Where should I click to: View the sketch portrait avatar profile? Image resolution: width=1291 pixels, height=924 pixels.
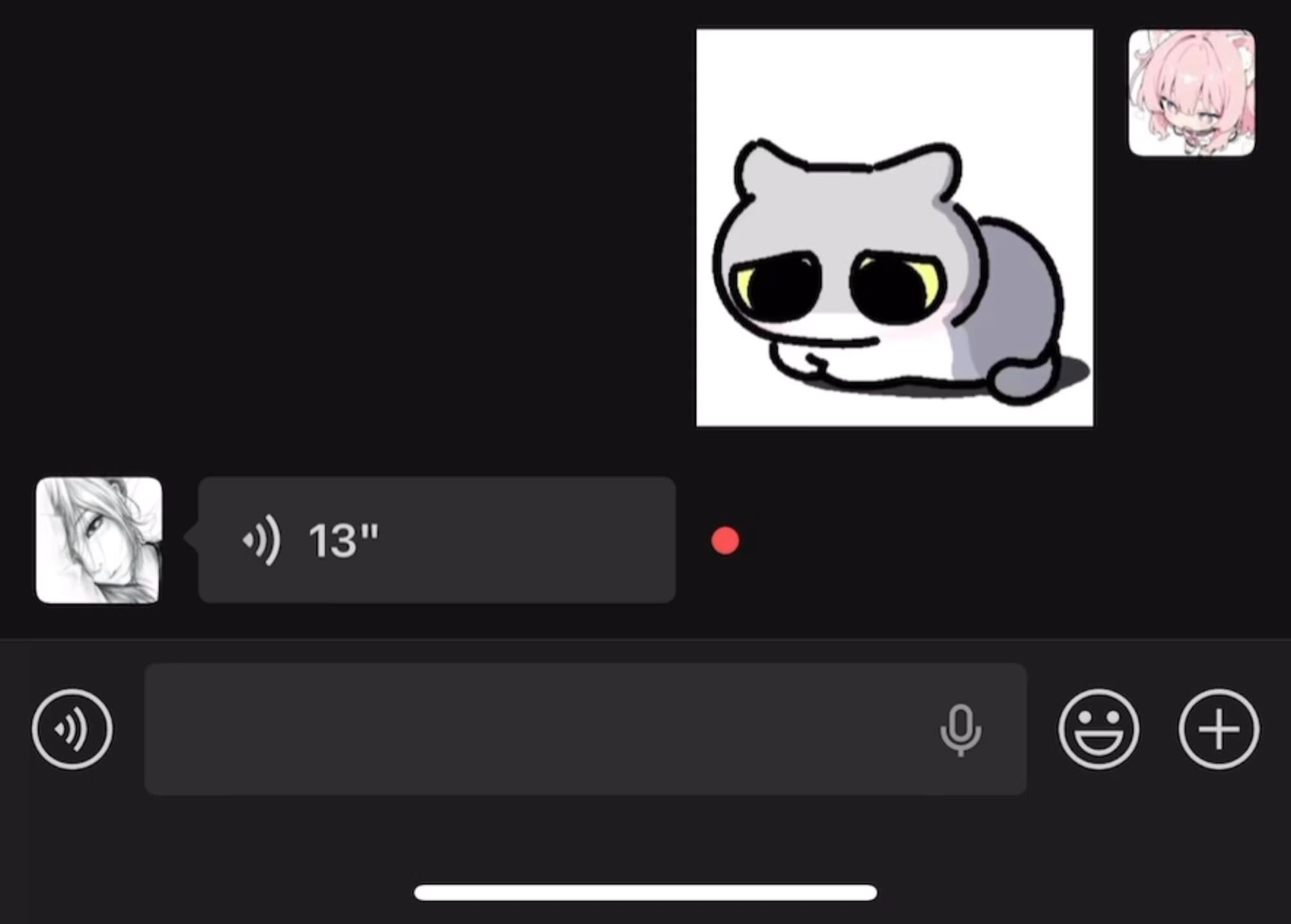pos(99,540)
